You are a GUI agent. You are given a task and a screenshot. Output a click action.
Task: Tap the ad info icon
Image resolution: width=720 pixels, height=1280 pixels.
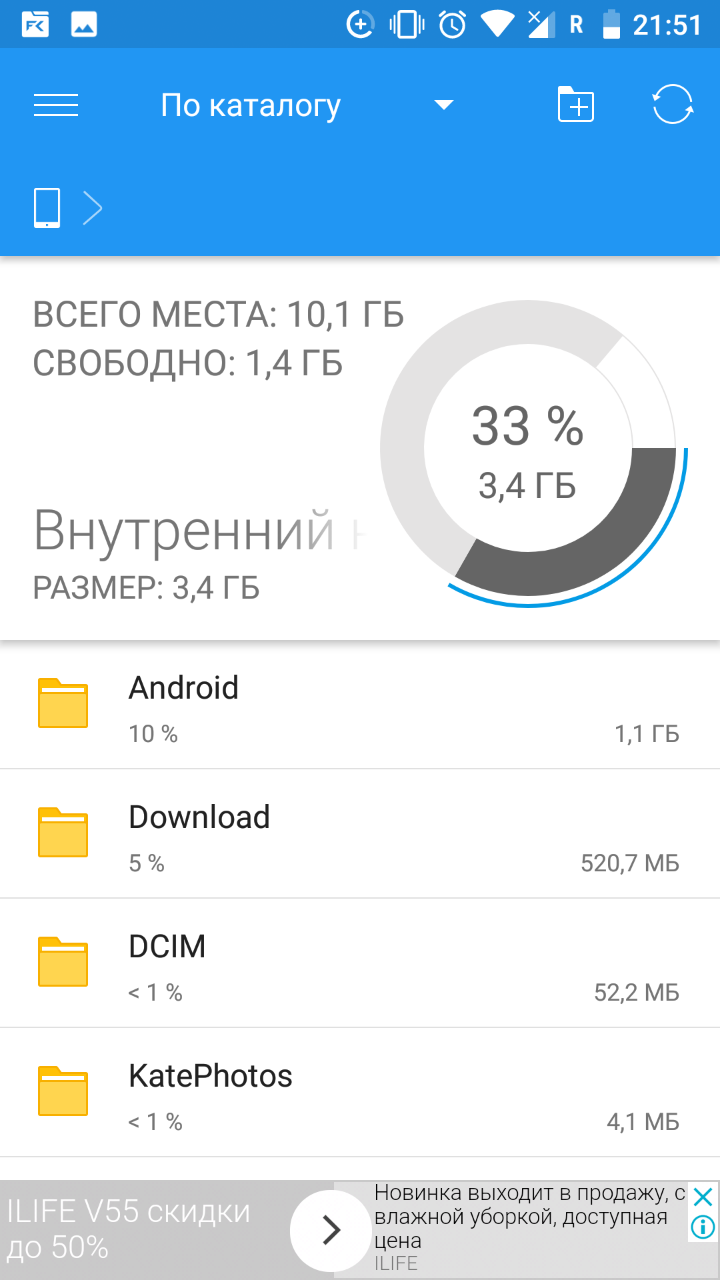coord(704,1226)
